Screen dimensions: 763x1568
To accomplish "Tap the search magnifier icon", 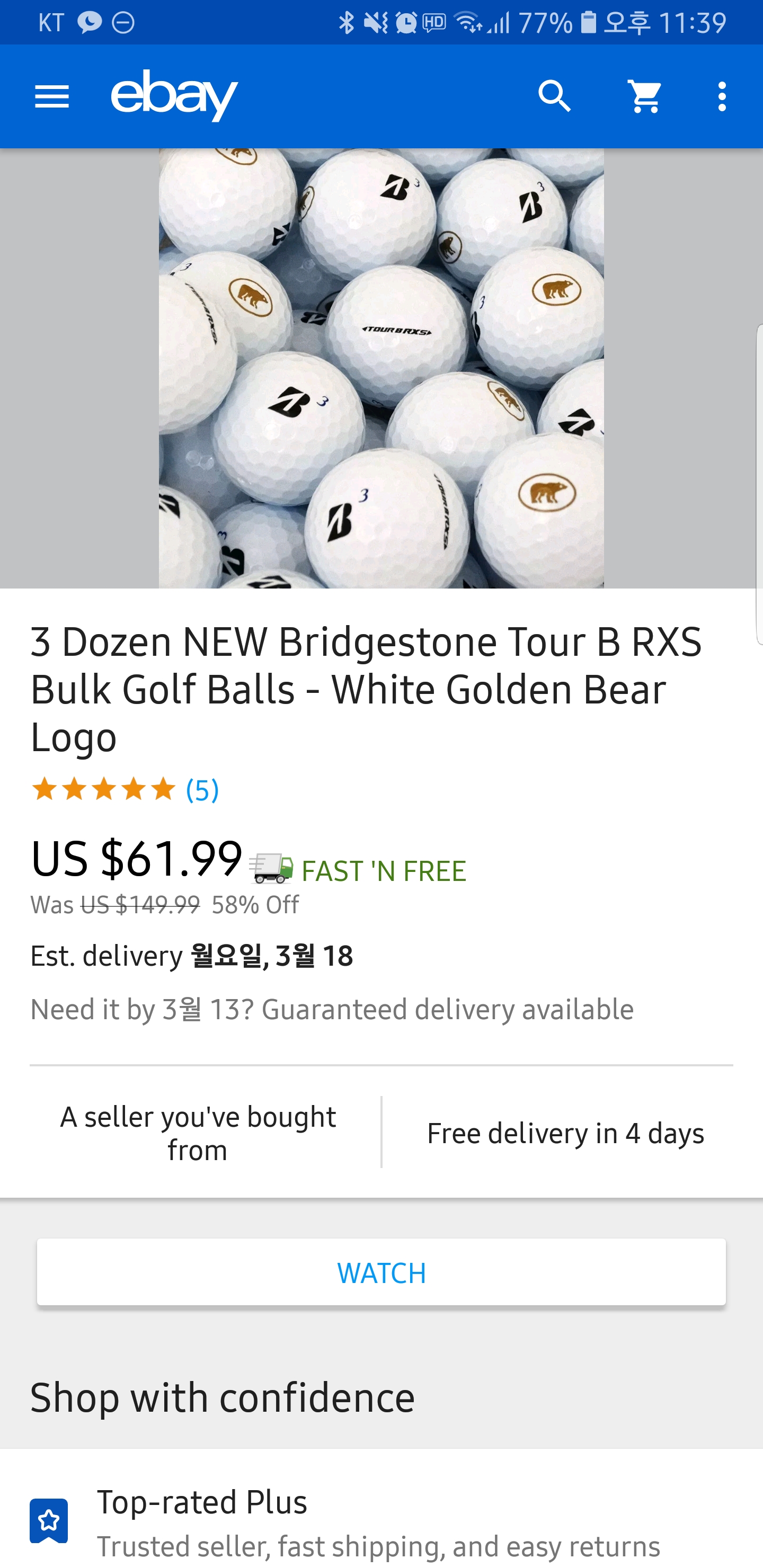I will click(x=554, y=97).
